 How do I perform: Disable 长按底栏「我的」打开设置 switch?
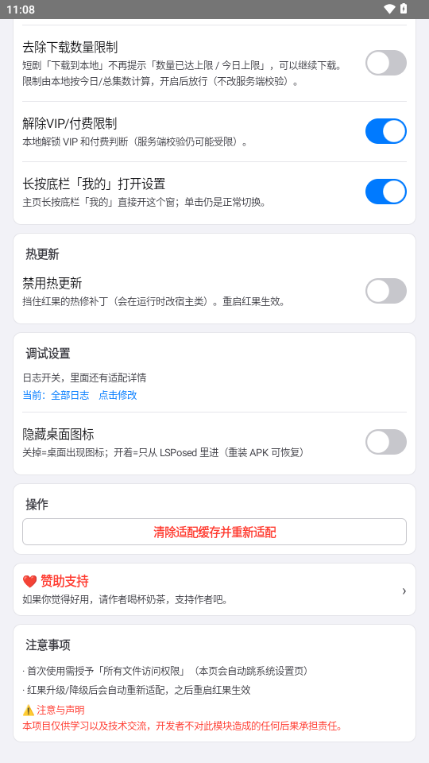pyautogui.click(x=386, y=191)
